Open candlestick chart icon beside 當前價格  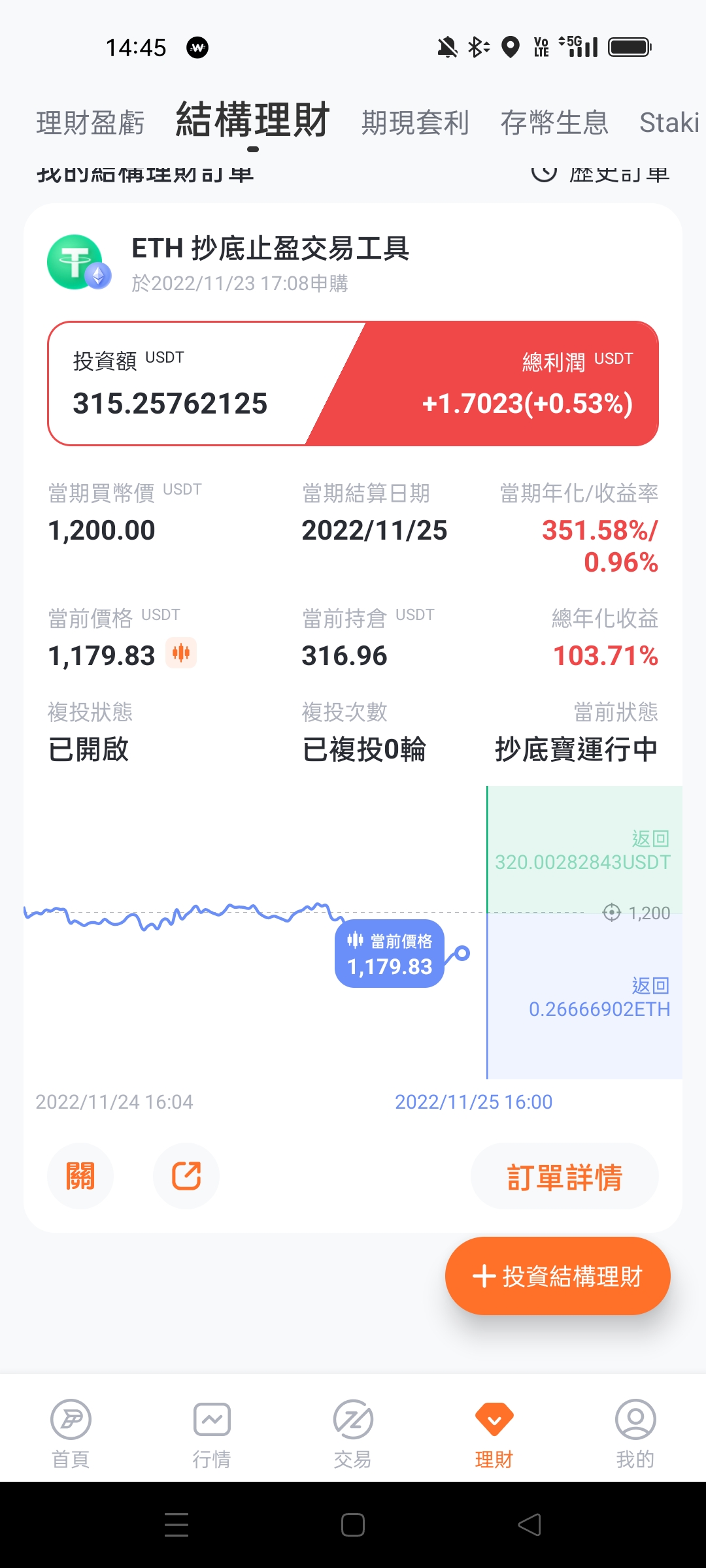pyautogui.click(x=181, y=653)
